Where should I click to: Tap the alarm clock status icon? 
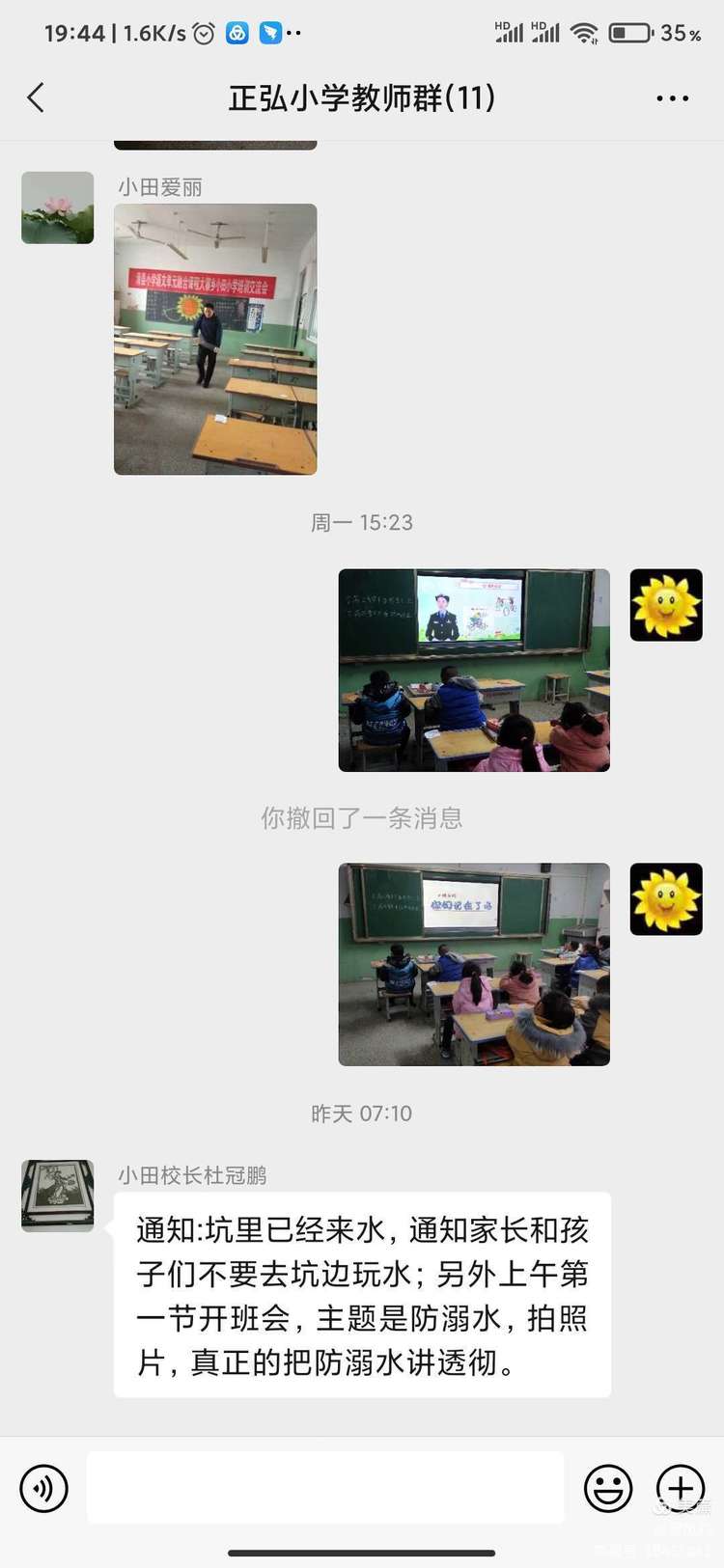(x=201, y=32)
